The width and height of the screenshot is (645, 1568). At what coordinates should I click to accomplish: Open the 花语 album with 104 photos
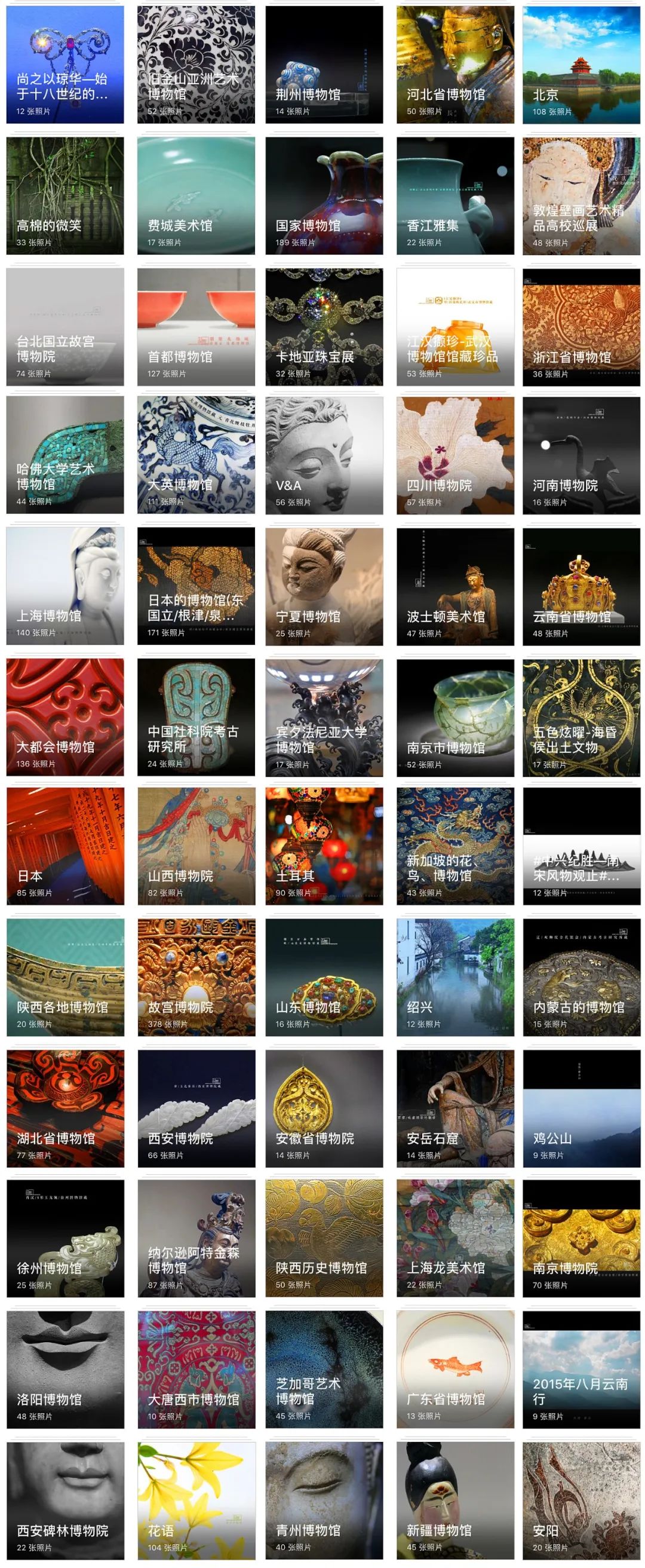(196, 1499)
